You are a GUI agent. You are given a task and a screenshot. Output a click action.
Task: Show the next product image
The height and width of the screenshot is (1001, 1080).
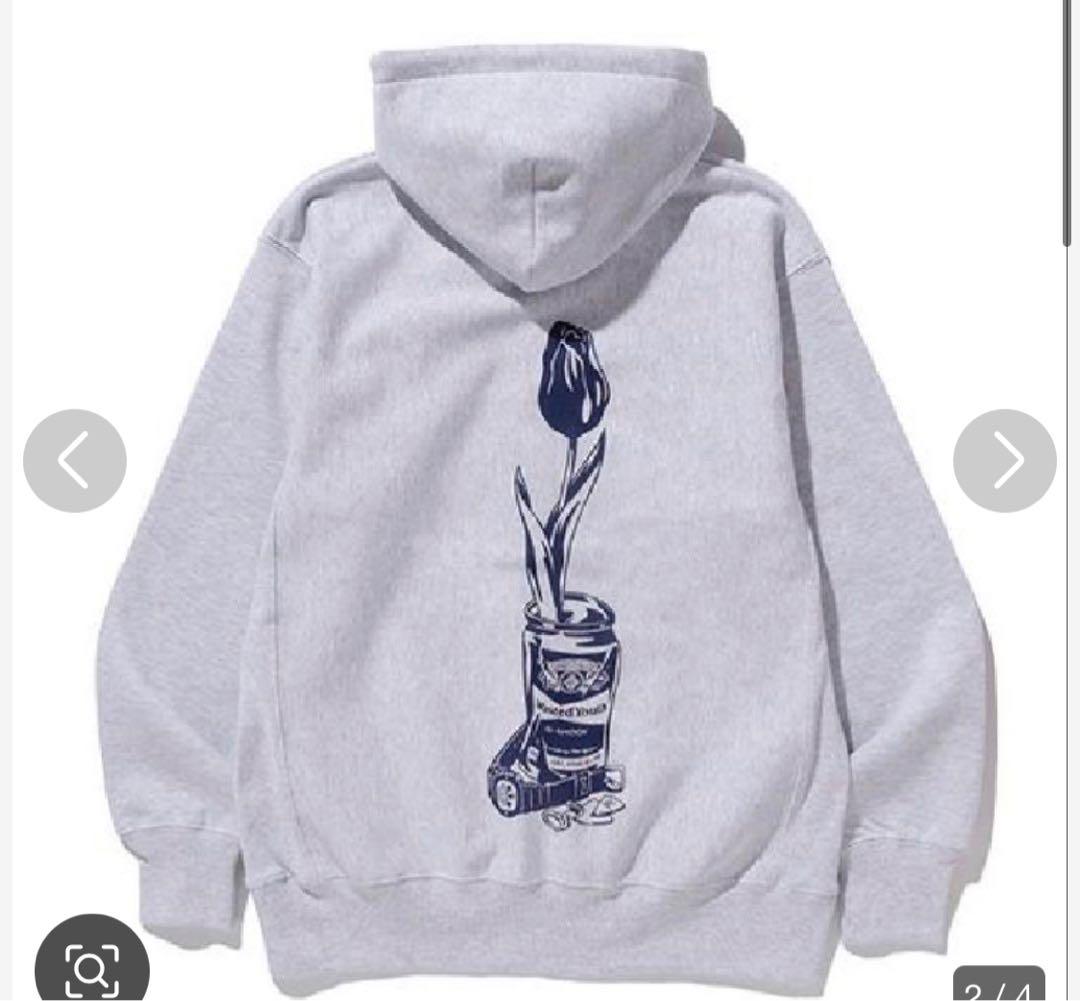click(x=1004, y=461)
